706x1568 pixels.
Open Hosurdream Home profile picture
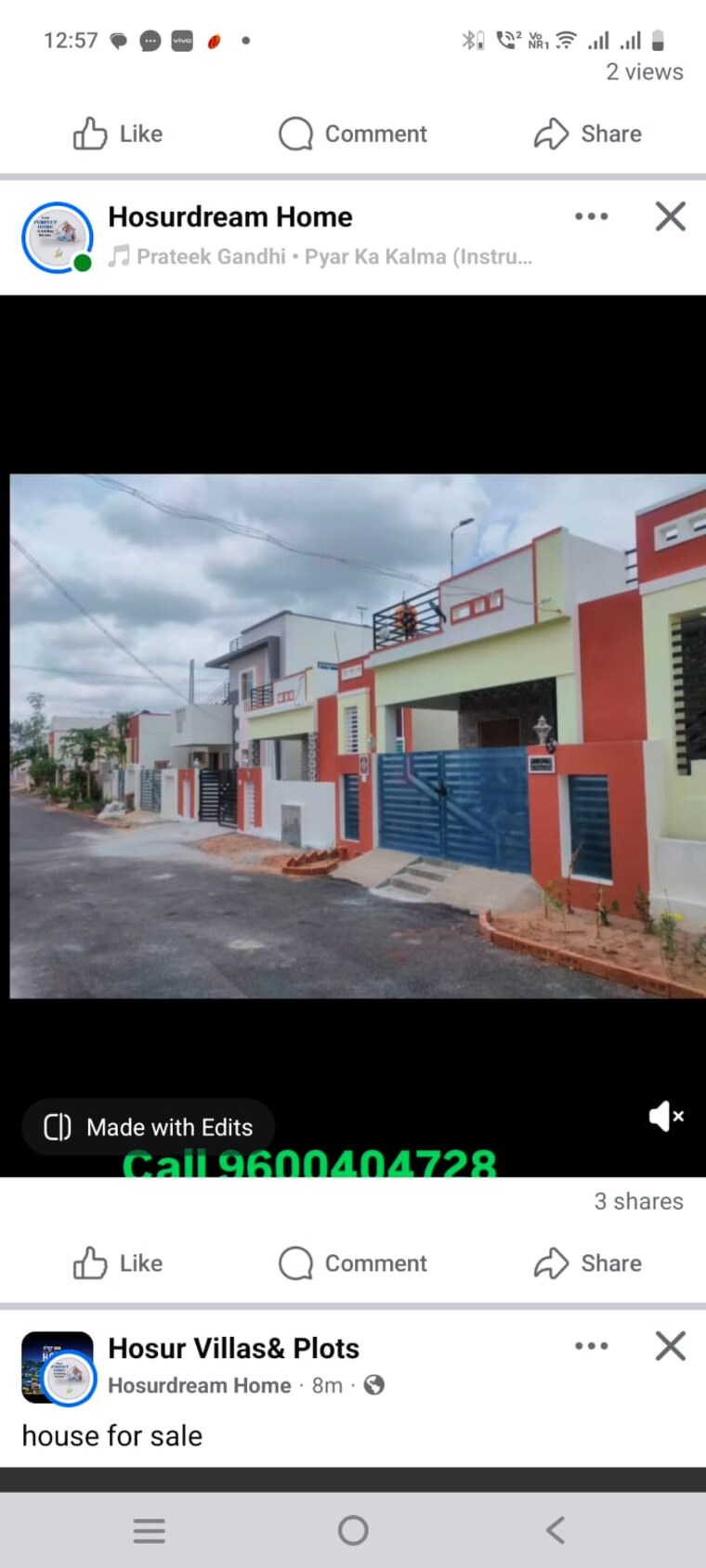click(x=58, y=238)
